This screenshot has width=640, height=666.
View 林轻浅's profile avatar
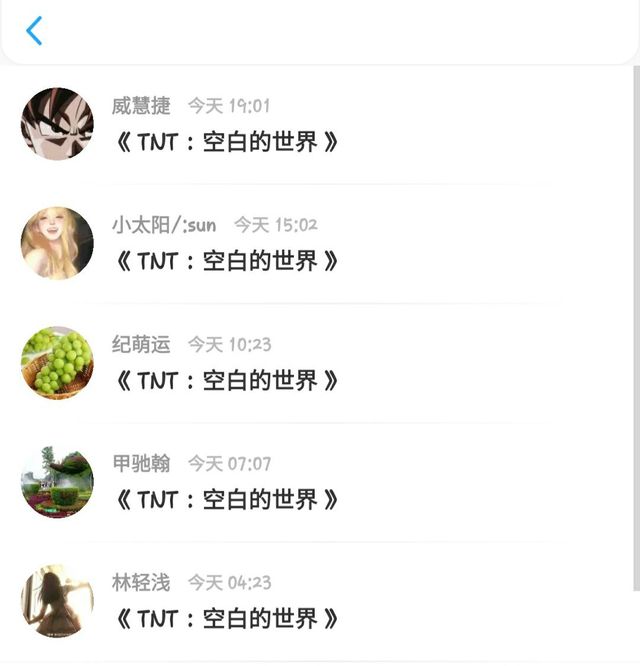click(57, 600)
